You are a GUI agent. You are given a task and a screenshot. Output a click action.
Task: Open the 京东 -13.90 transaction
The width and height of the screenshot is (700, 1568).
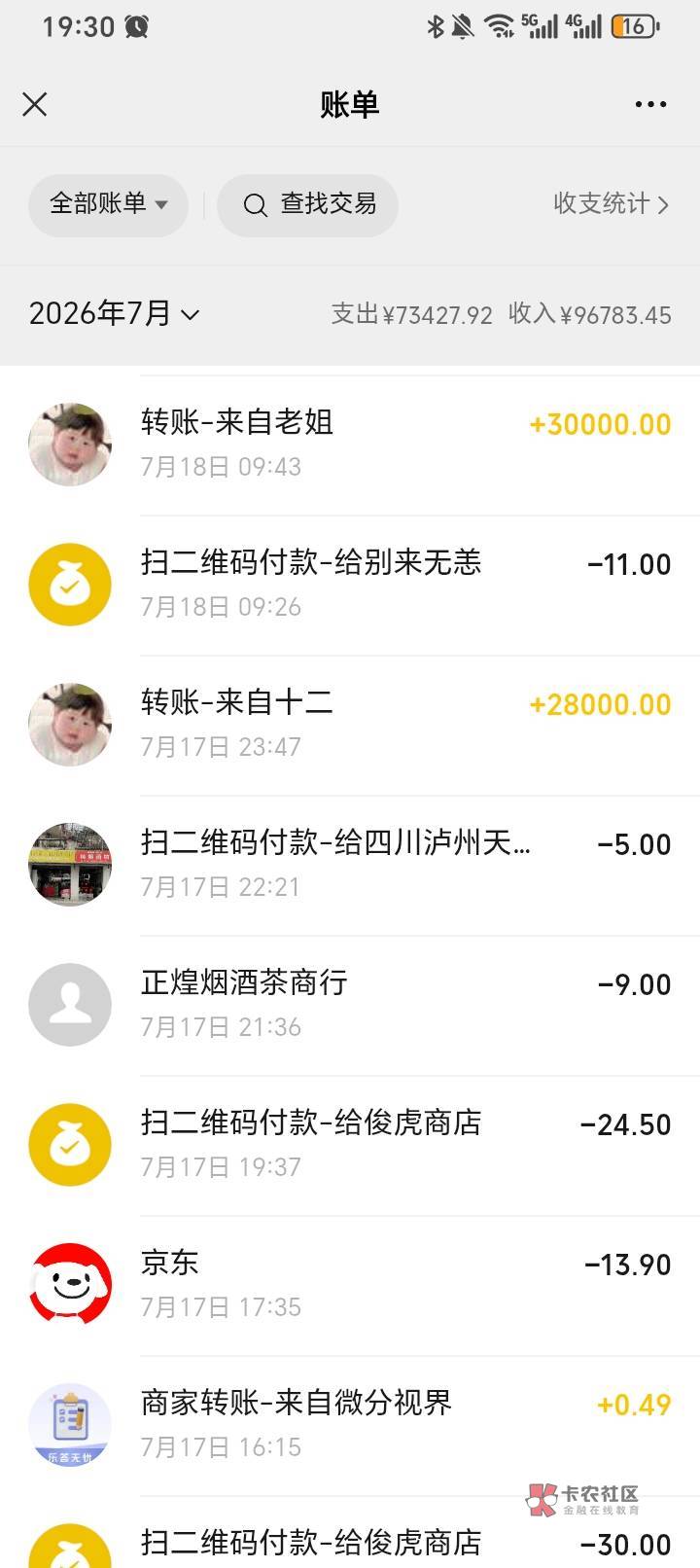[350, 1286]
